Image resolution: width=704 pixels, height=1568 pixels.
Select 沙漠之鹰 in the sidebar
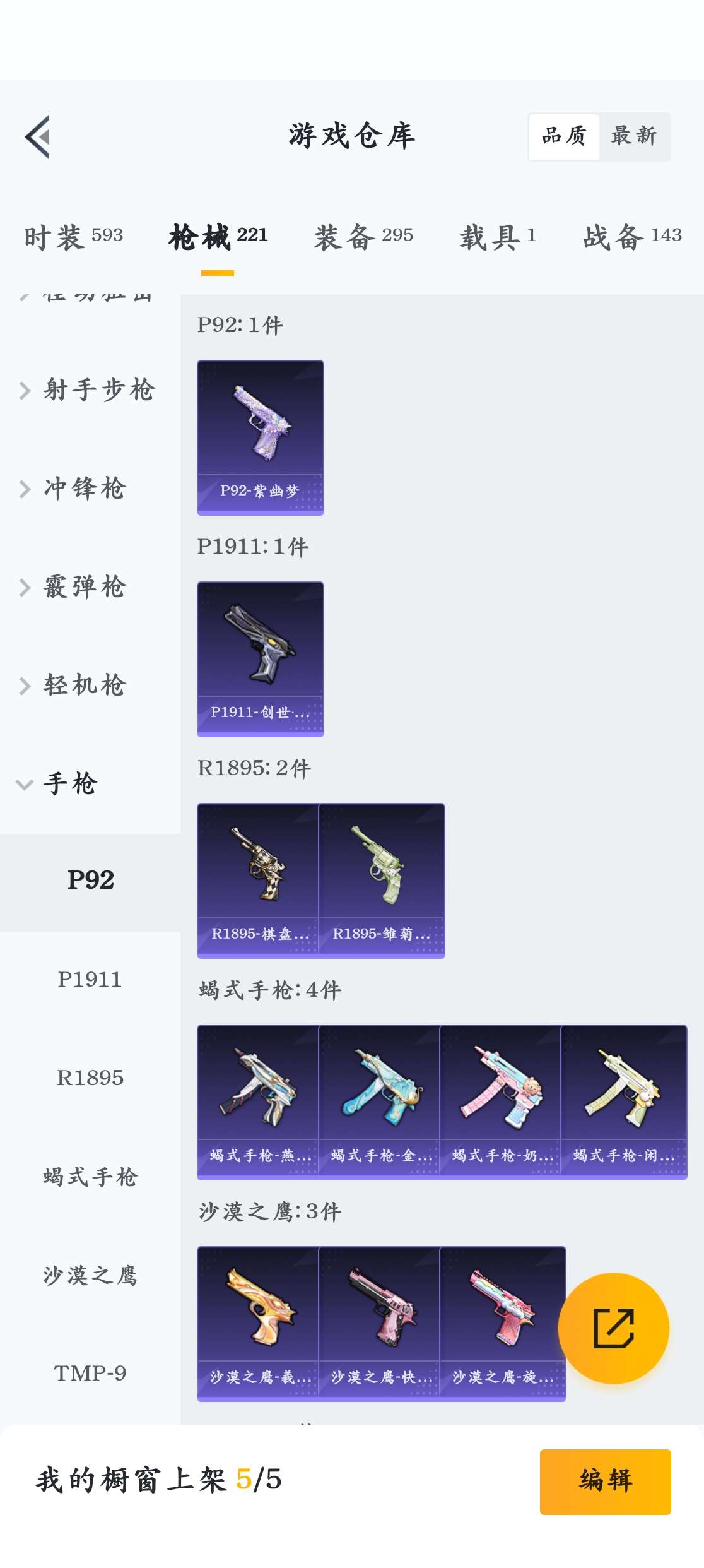click(90, 1275)
